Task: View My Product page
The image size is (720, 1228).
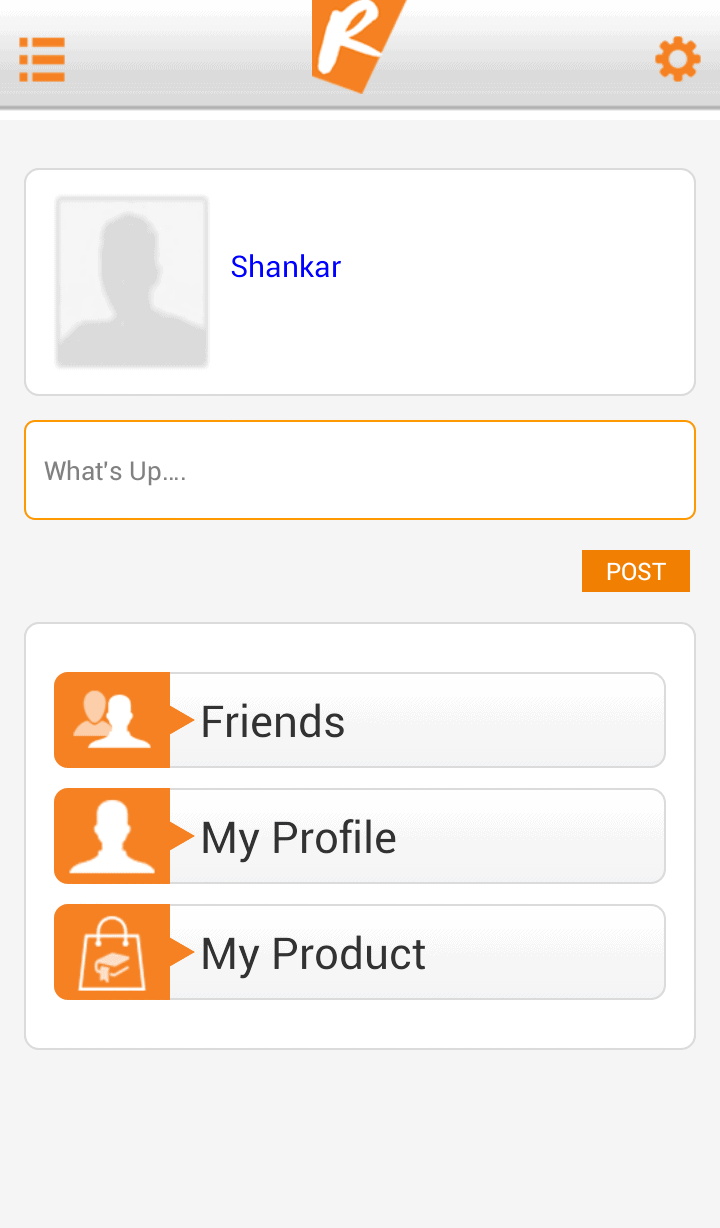Action: click(x=360, y=952)
